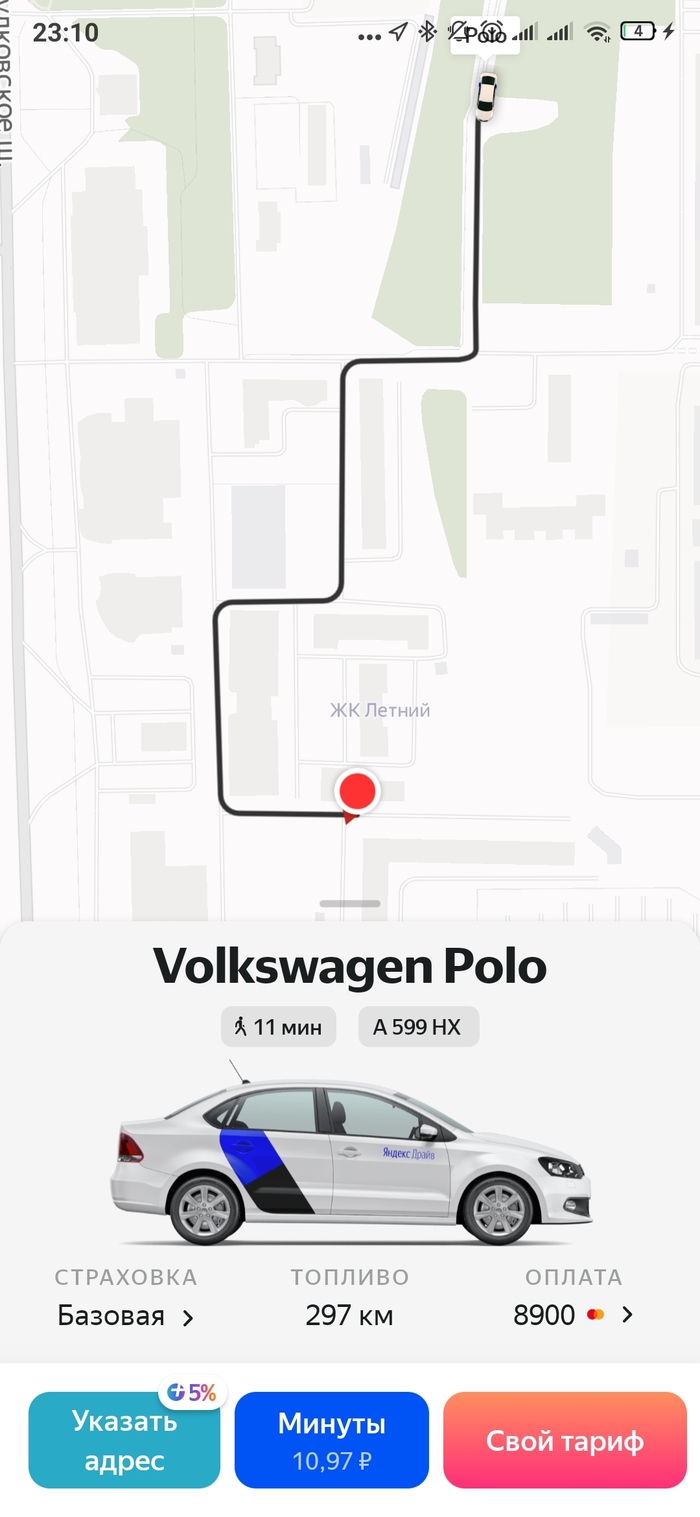700x1517 pixels.
Task: Open the "Свой тариф" option
Action: (x=565, y=1440)
